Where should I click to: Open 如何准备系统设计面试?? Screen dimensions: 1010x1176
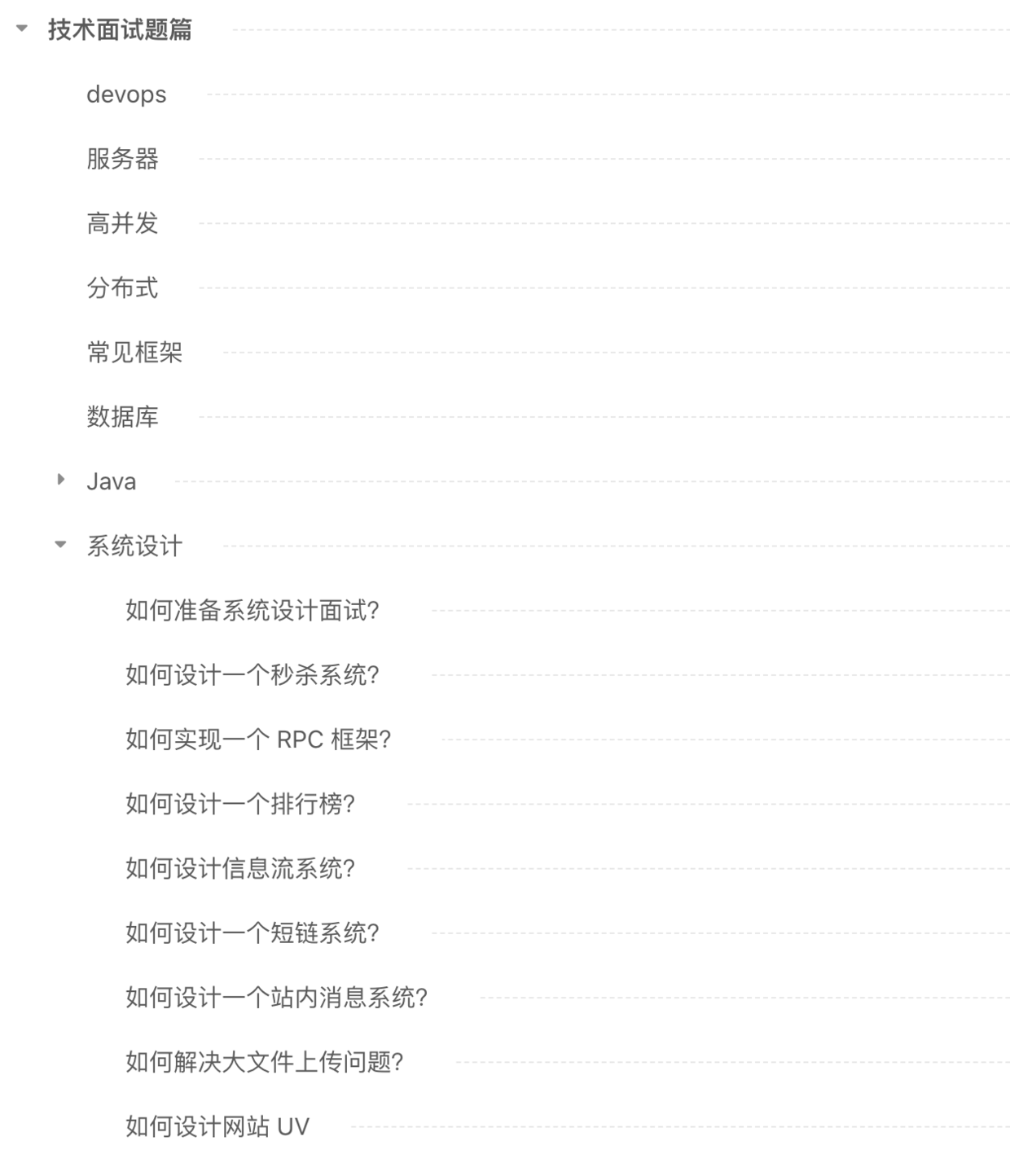pyautogui.click(x=253, y=610)
